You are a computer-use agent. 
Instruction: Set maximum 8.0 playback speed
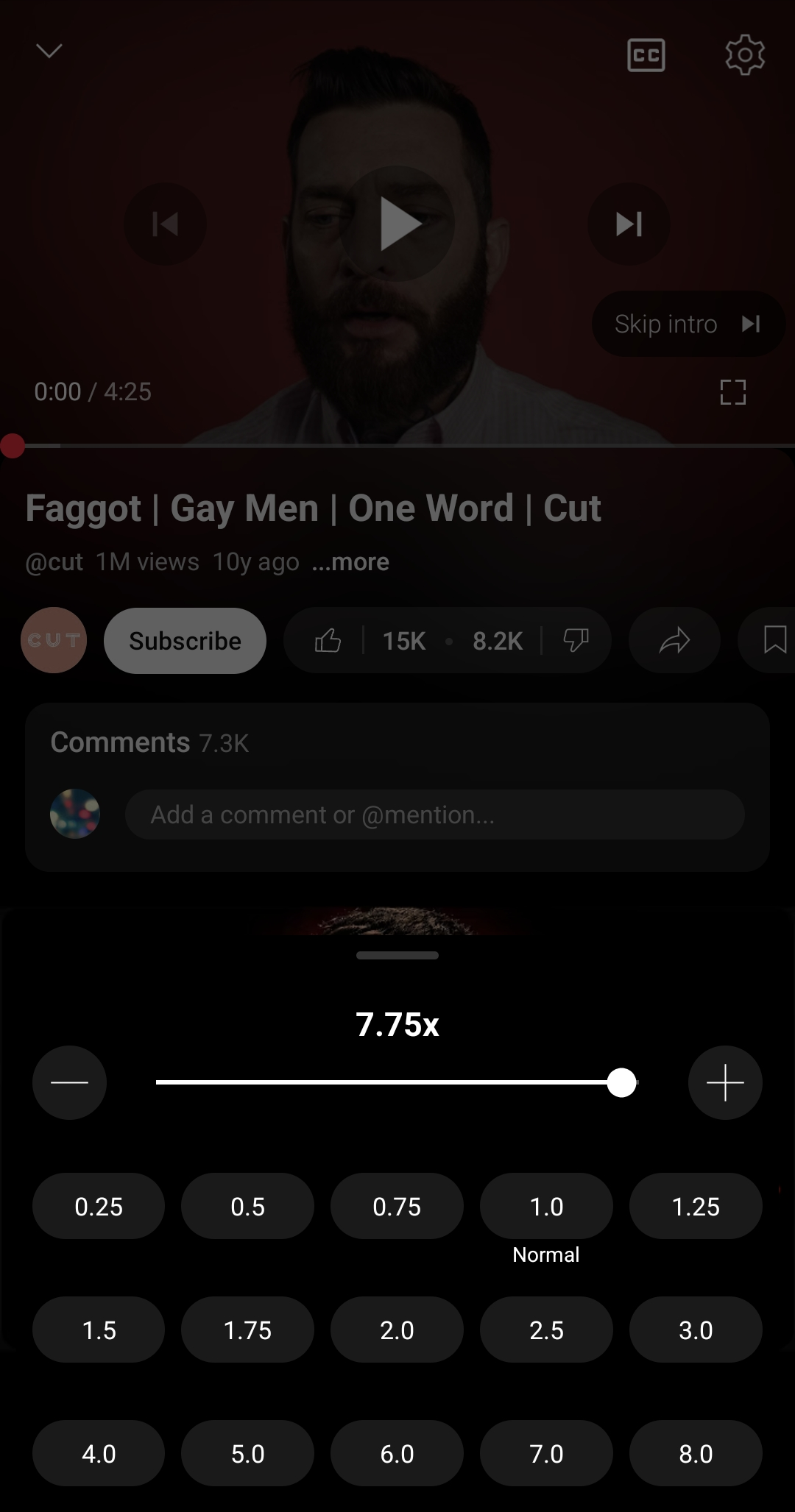pyautogui.click(x=696, y=1454)
